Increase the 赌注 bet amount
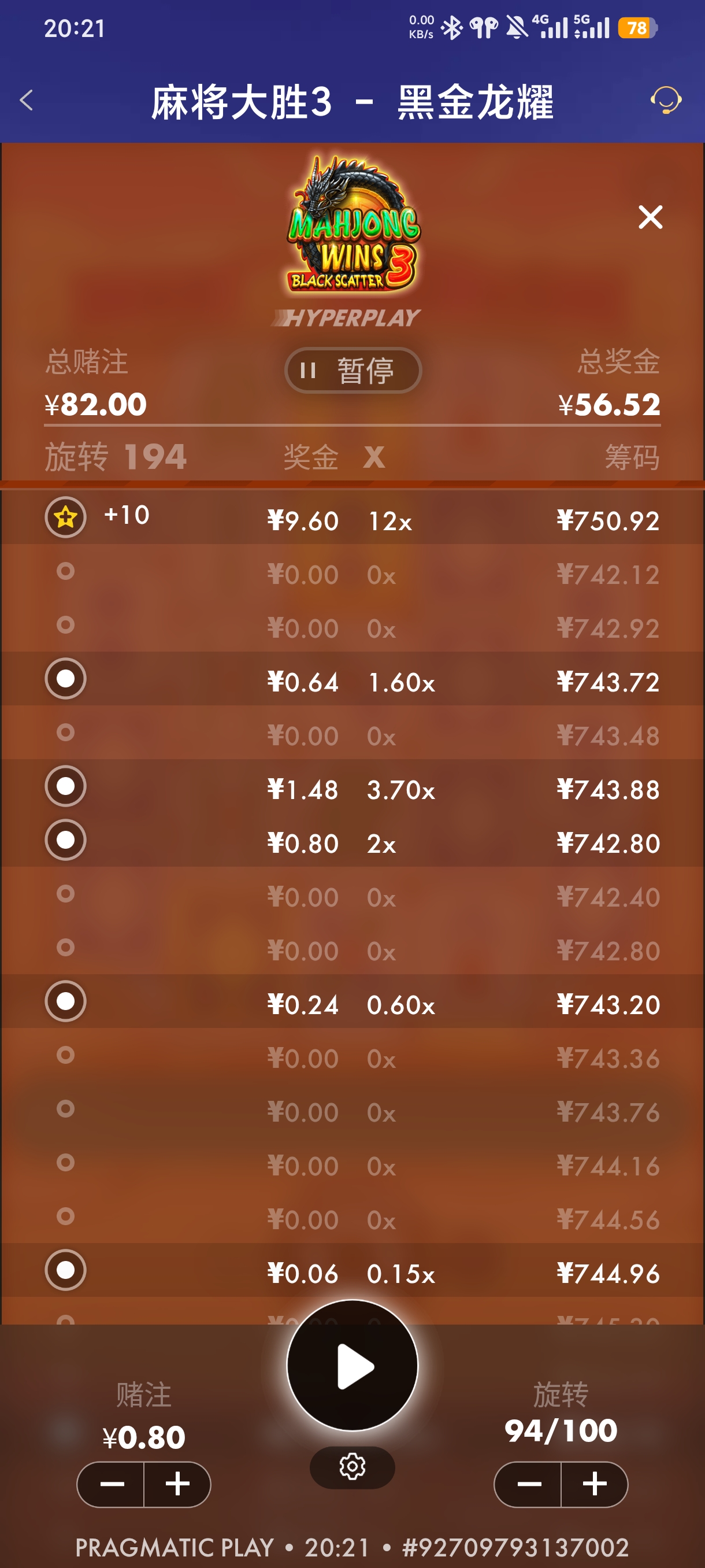 coord(177,1484)
